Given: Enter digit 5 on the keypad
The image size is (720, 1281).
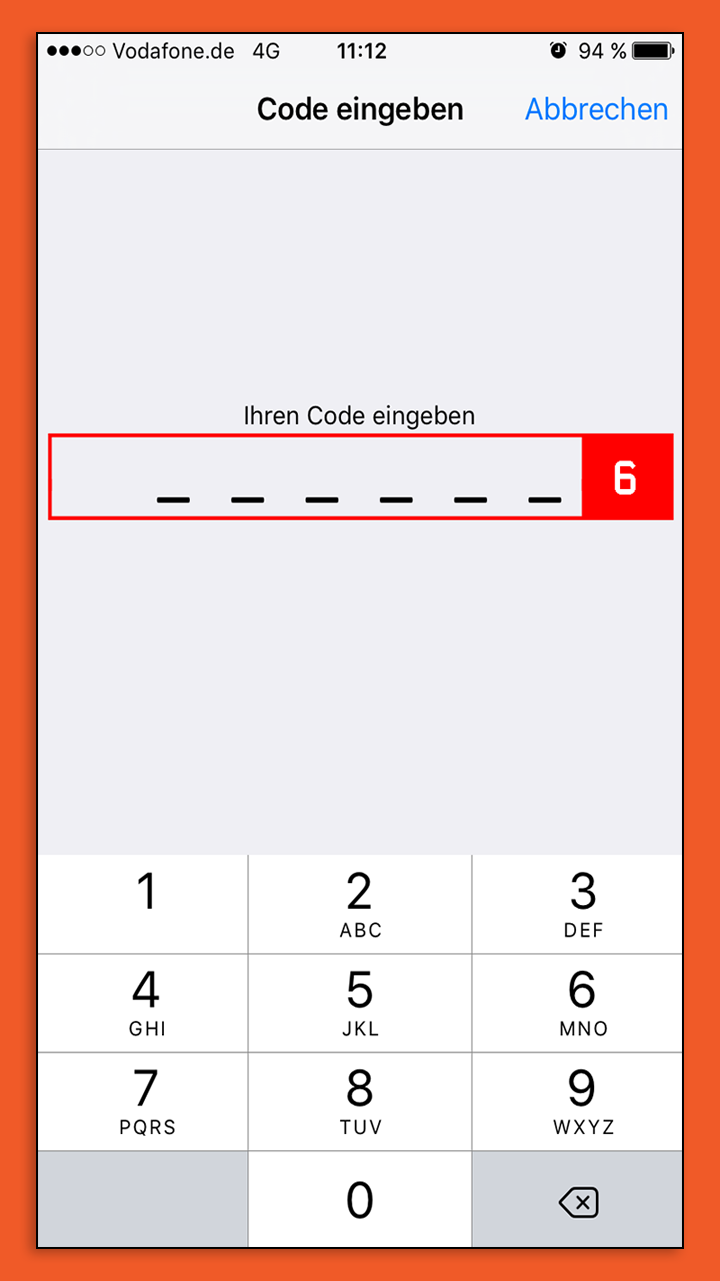Looking at the screenshot, I should click(x=360, y=1002).
